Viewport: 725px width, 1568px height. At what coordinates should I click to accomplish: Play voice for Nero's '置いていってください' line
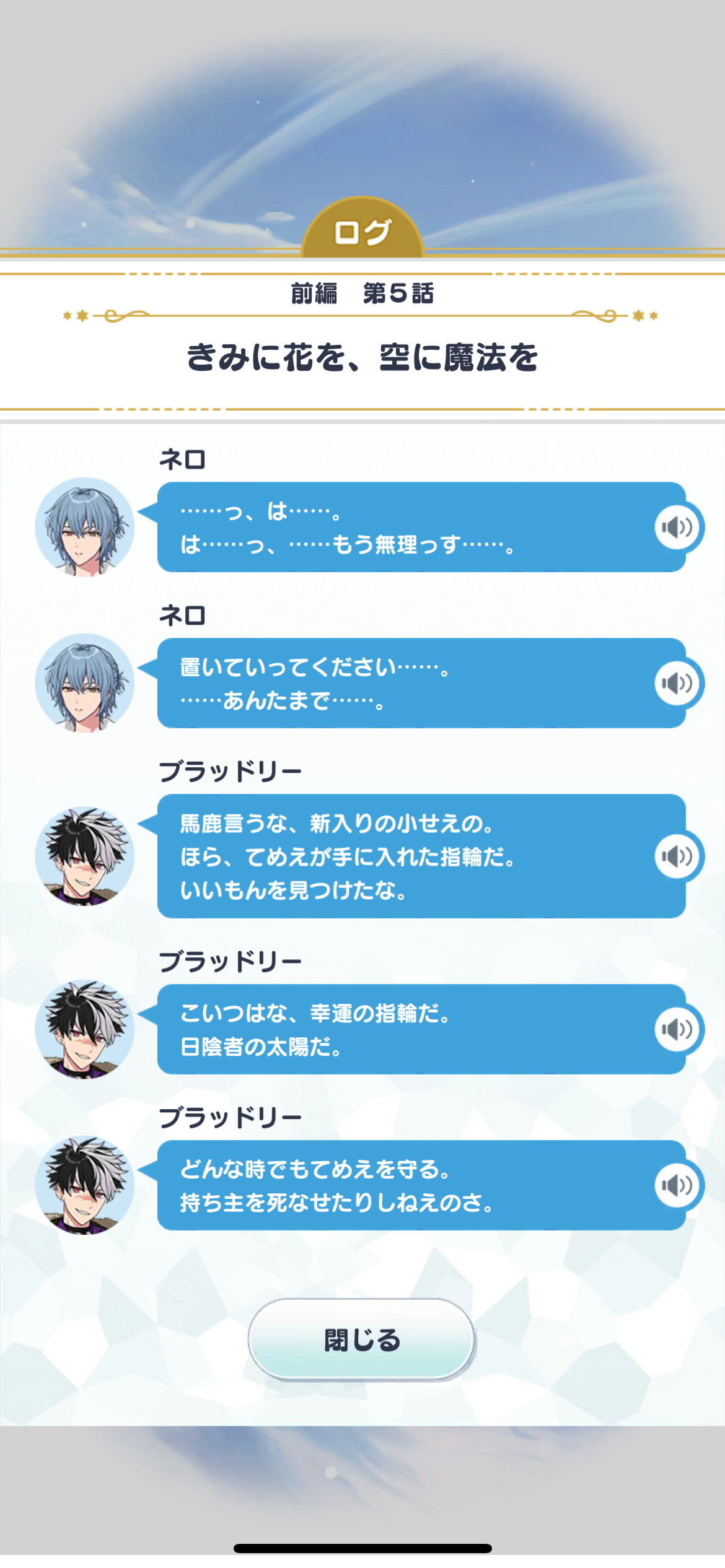click(x=677, y=684)
